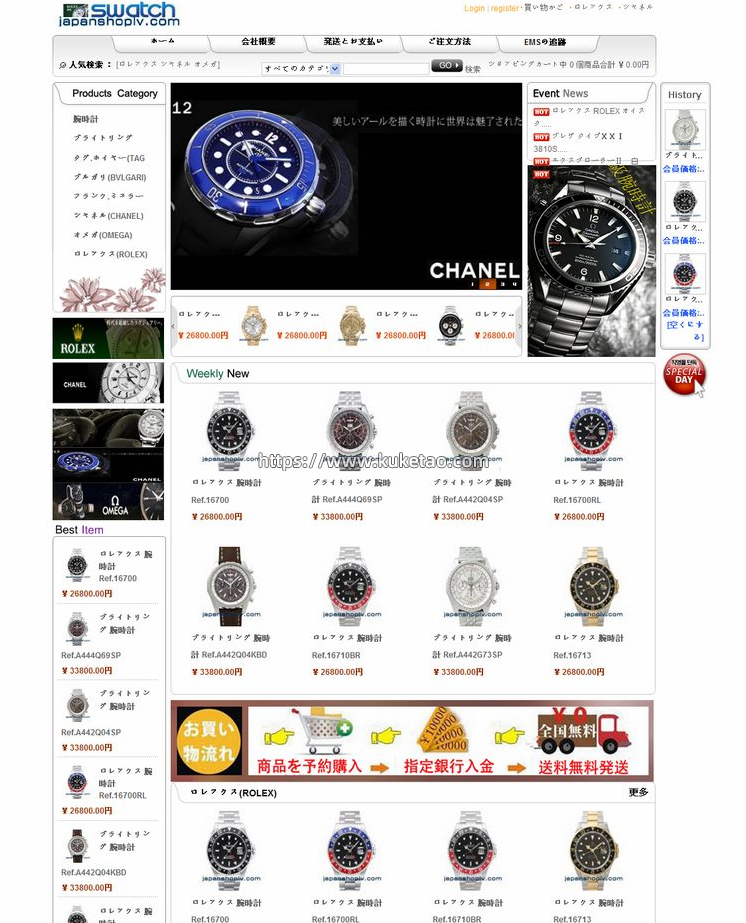The width and height of the screenshot is (746, 923).
Task: Open the Rolex banner in the sidebar
Action: point(108,338)
